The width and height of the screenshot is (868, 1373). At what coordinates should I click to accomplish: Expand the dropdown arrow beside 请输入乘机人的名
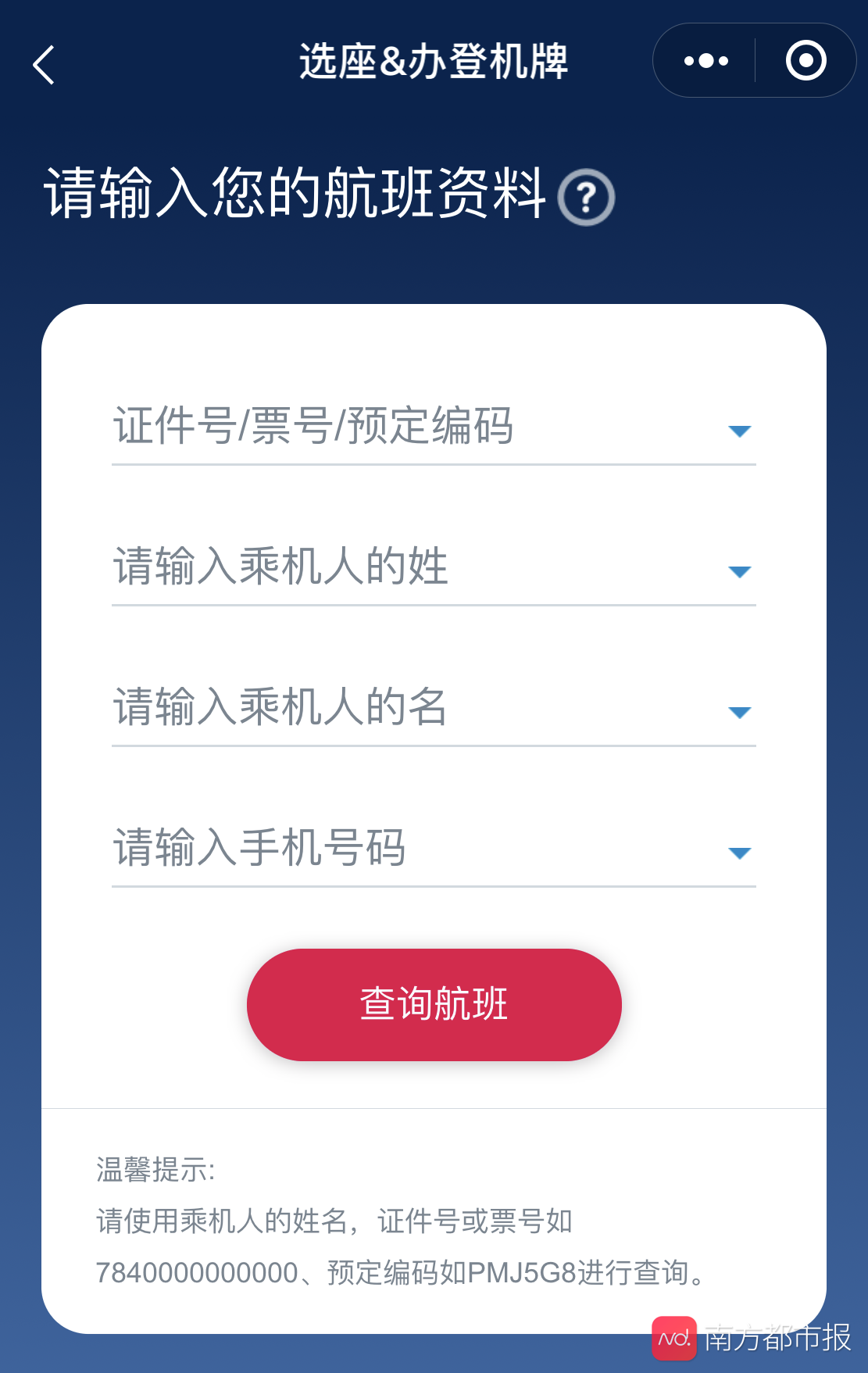[739, 712]
